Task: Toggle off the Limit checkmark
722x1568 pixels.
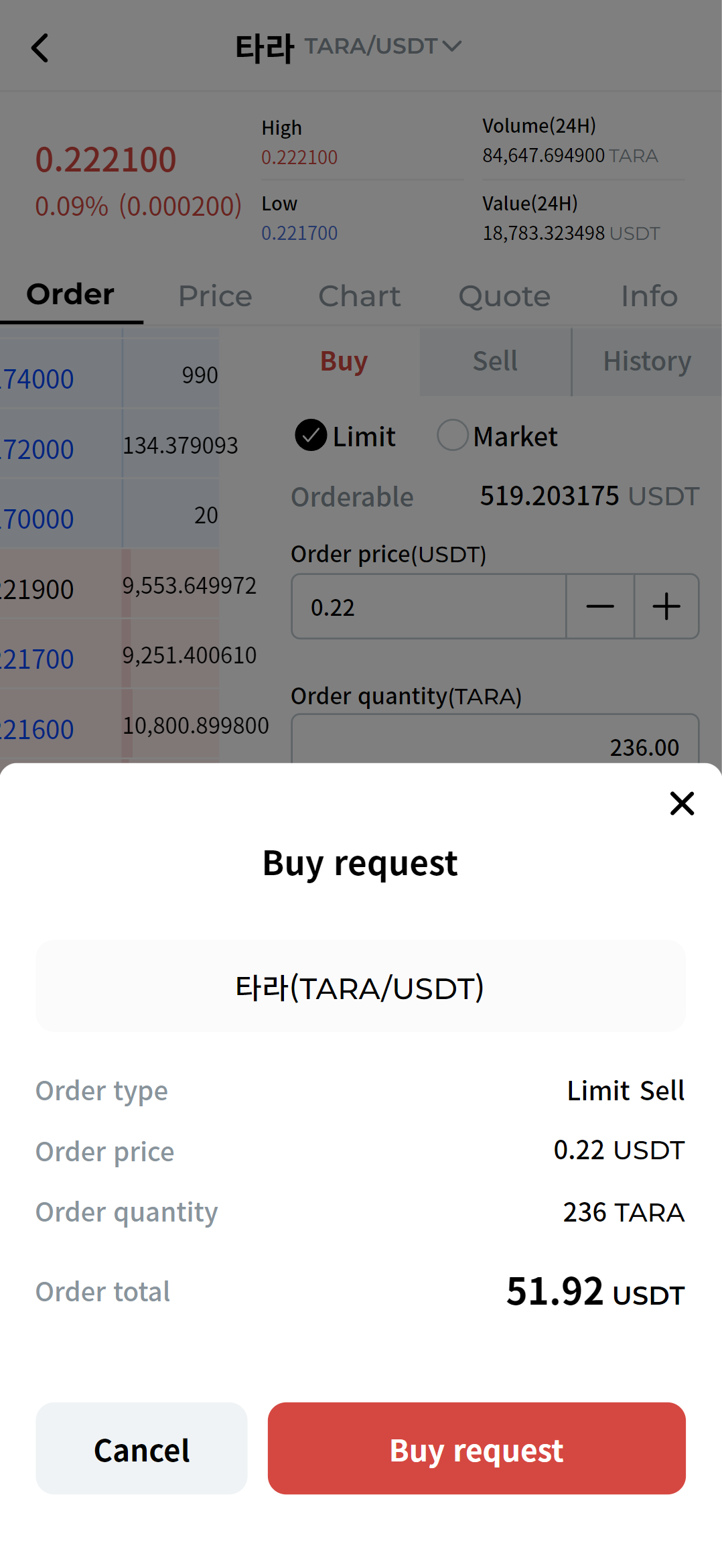Action: (311, 436)
